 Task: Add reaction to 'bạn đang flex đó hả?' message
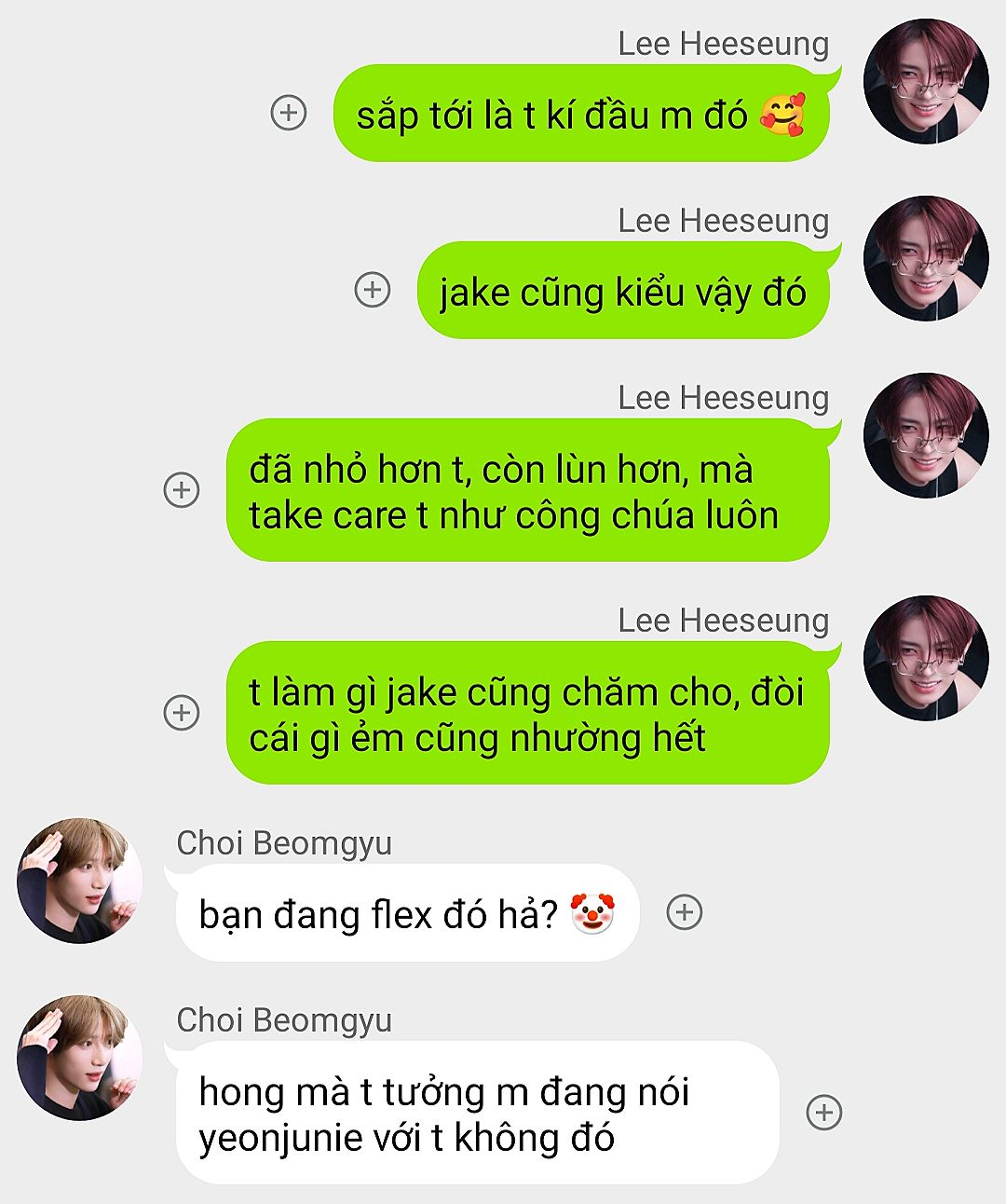tap(685, 912)
